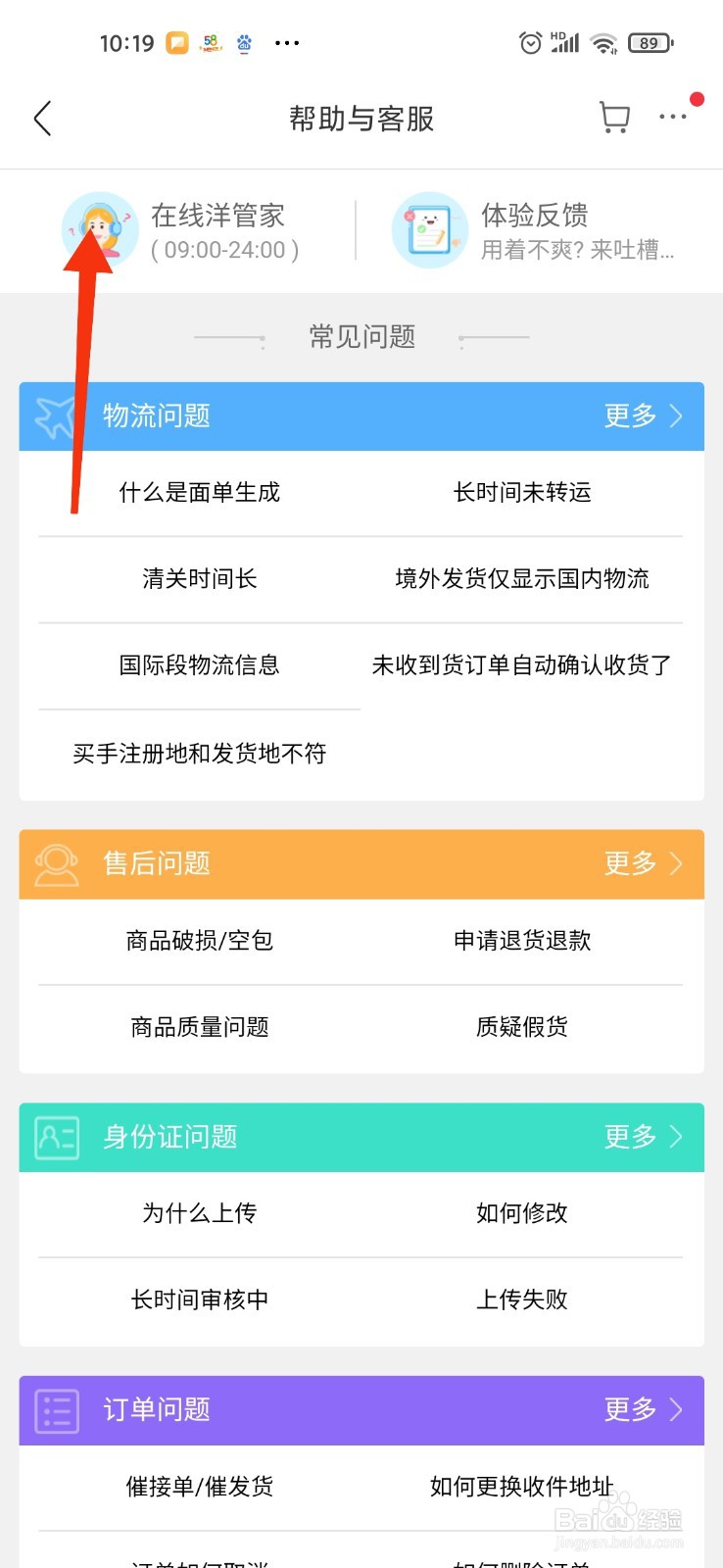The height and width of the screenshot is (1568, 723).
Task: Open the 如何修改 ID question
Action: coord(520,1213)
